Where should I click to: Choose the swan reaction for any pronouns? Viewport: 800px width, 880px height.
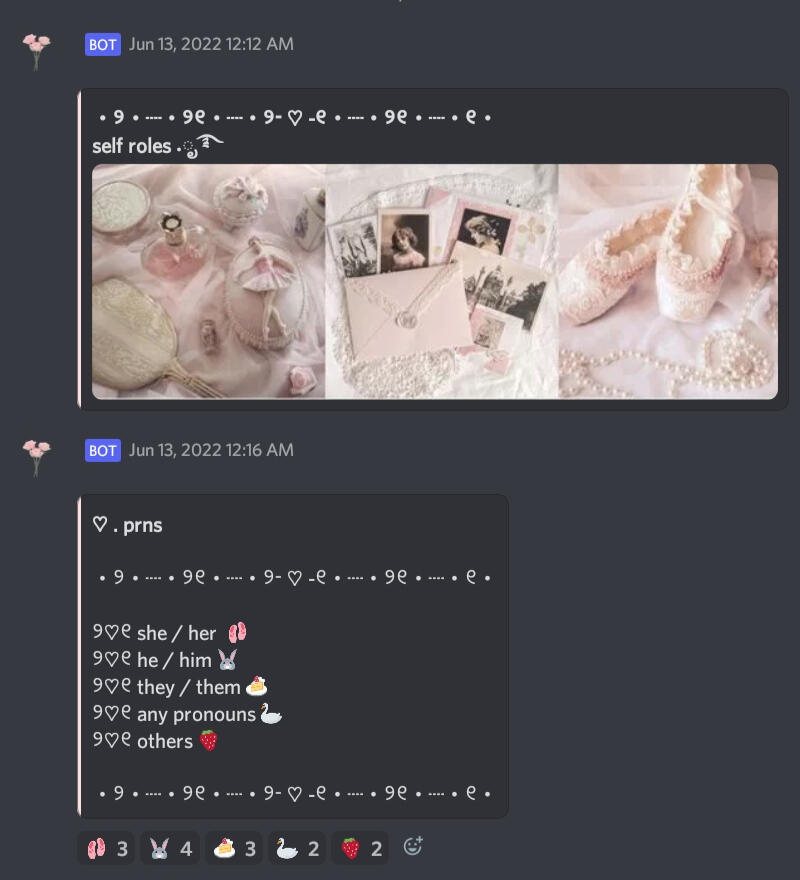(x=298, y=849)
